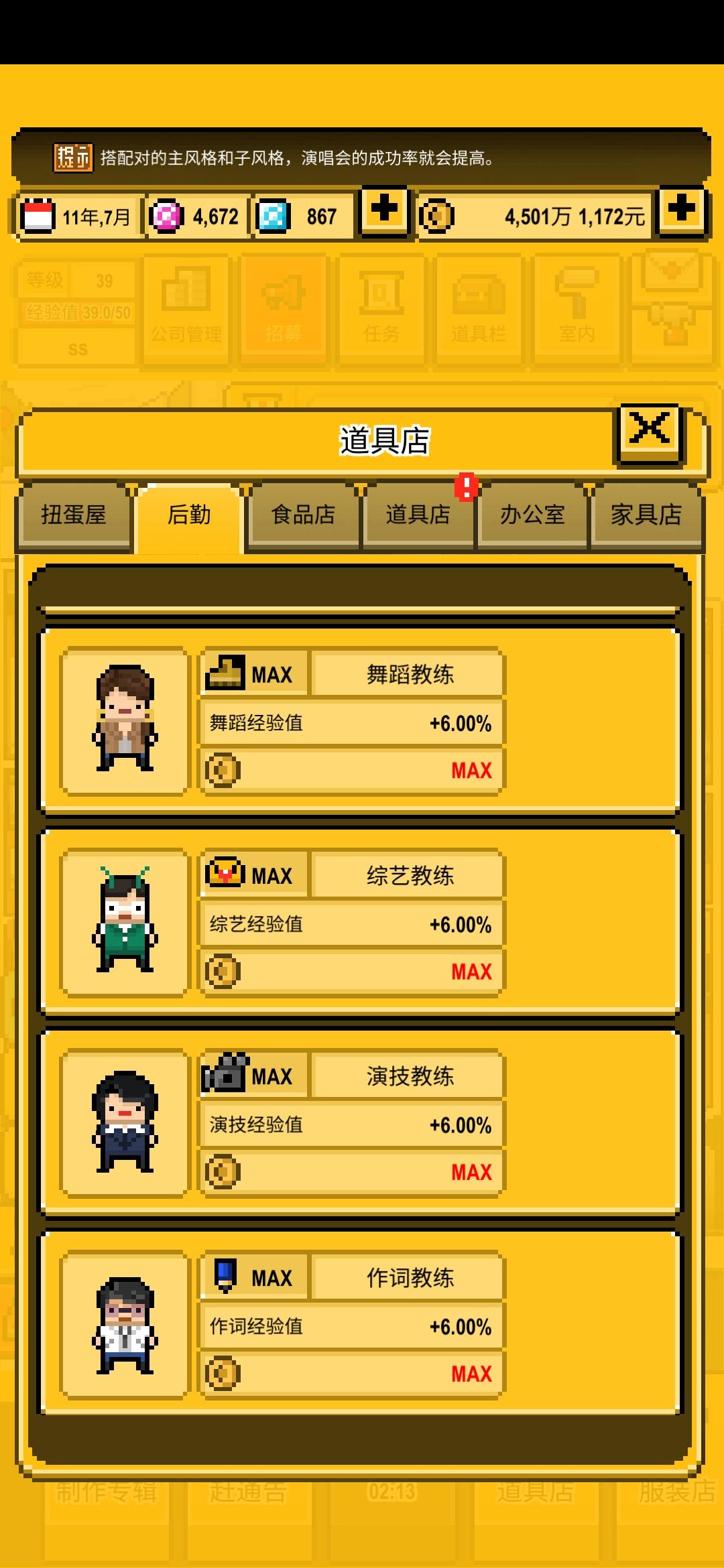Click the camera icon on 演技教练 card
Viewport: 724px width, 1568px height.
226,1075
